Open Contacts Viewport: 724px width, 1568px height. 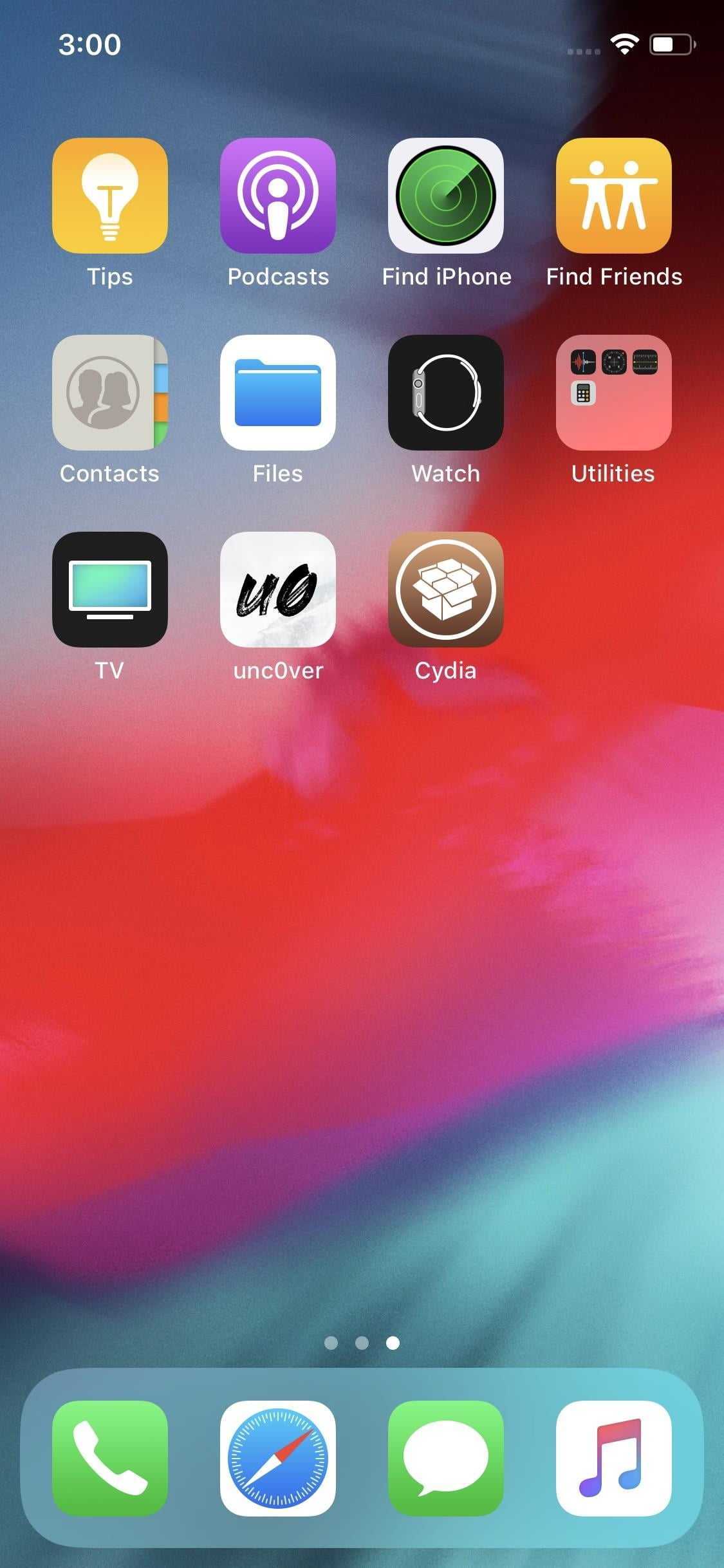click(110, 393)
